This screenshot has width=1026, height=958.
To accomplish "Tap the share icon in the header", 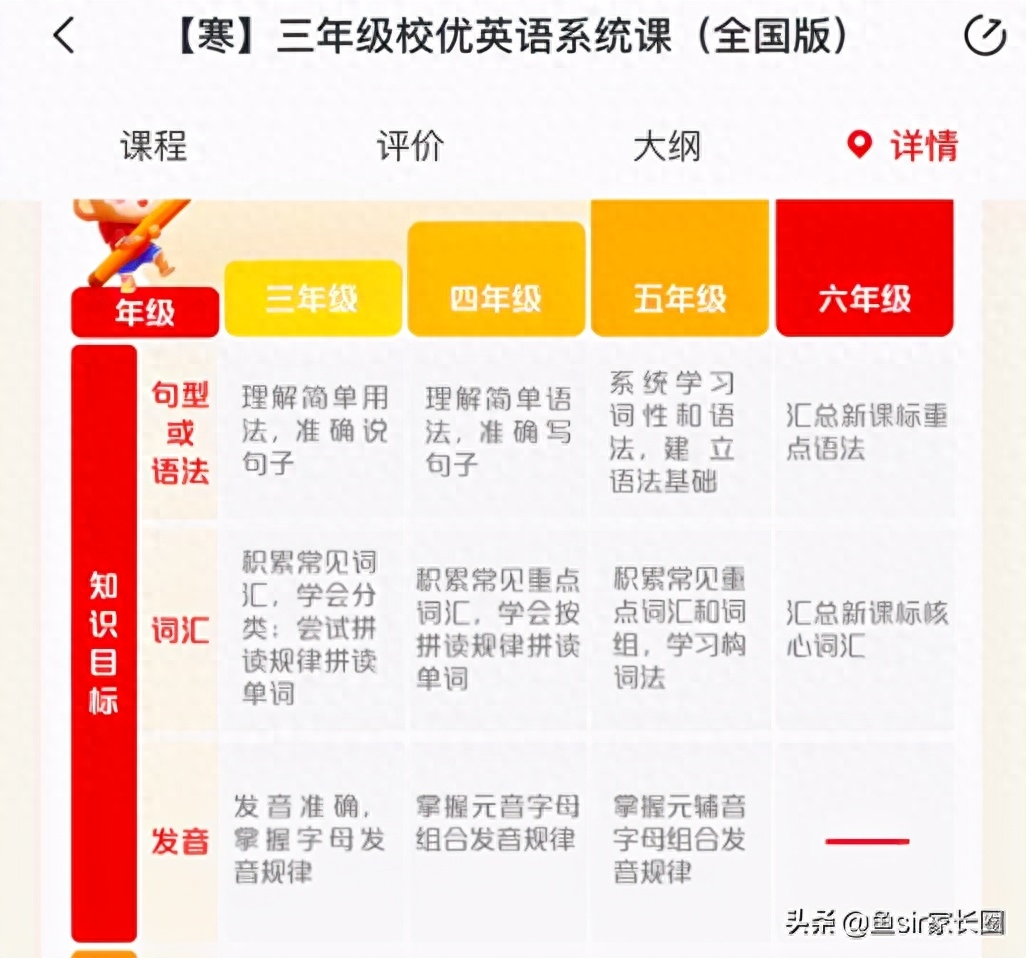I will [x=984, y=37].
